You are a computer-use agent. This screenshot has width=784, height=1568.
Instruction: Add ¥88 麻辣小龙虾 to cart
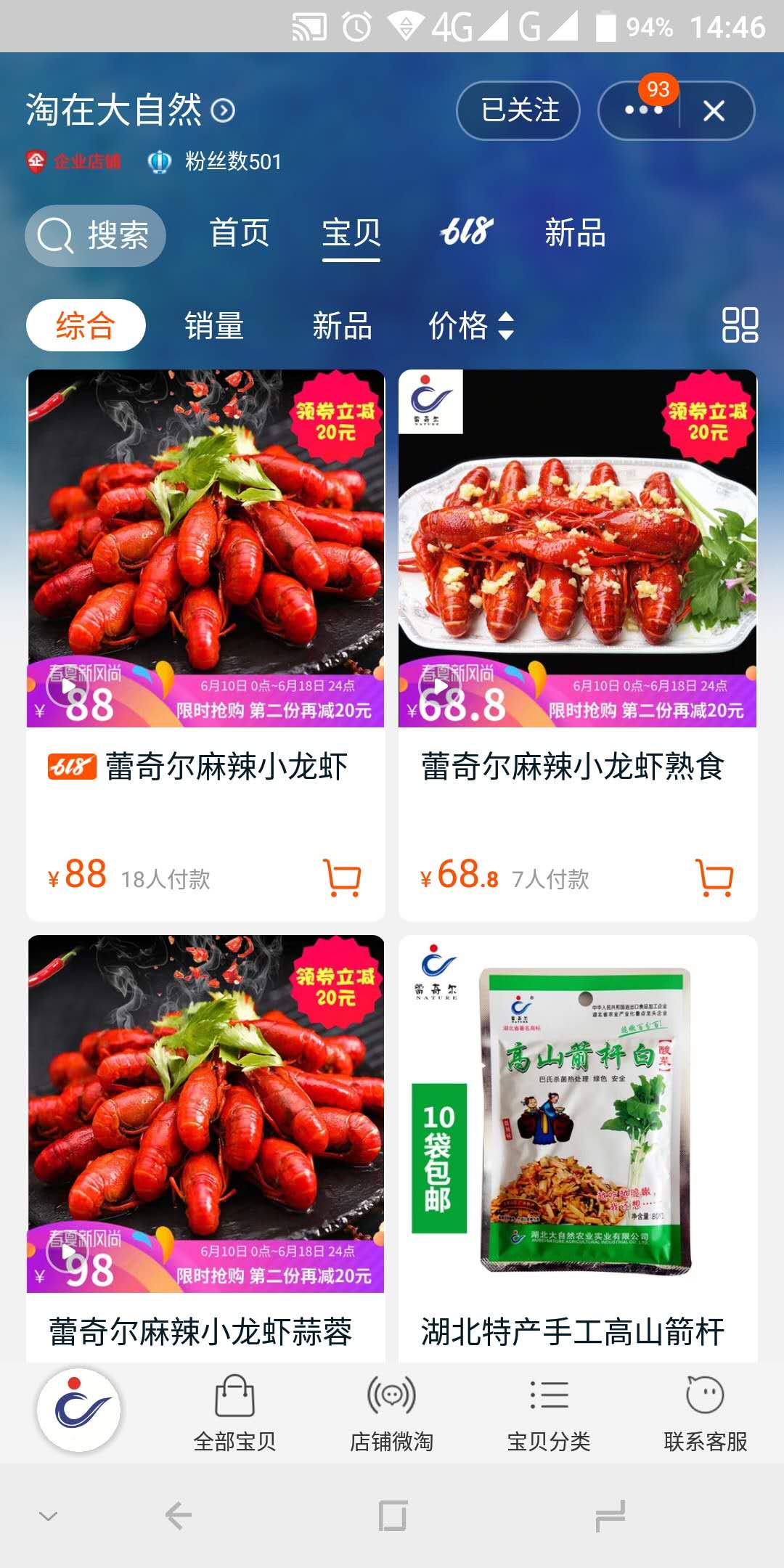342,878
